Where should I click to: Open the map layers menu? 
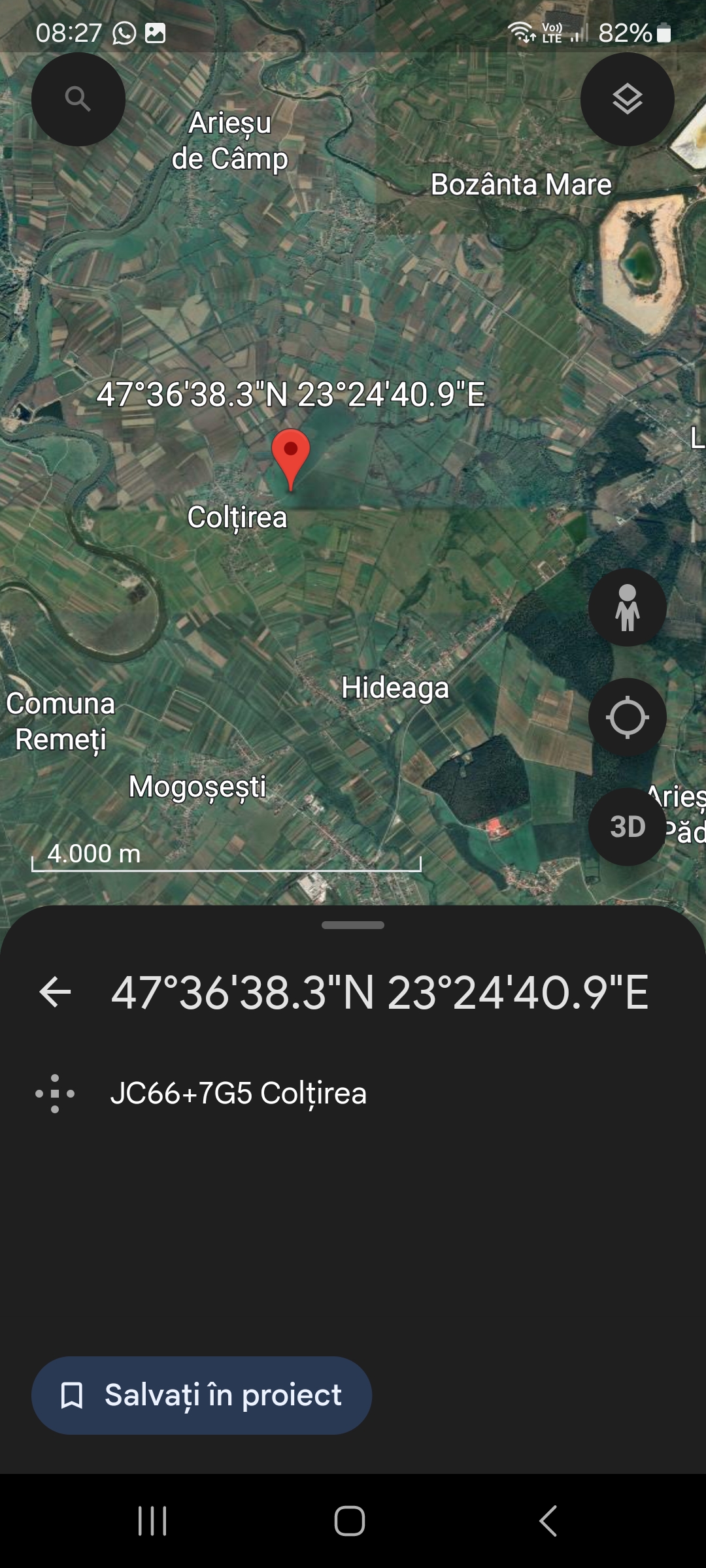coord(627,99)
